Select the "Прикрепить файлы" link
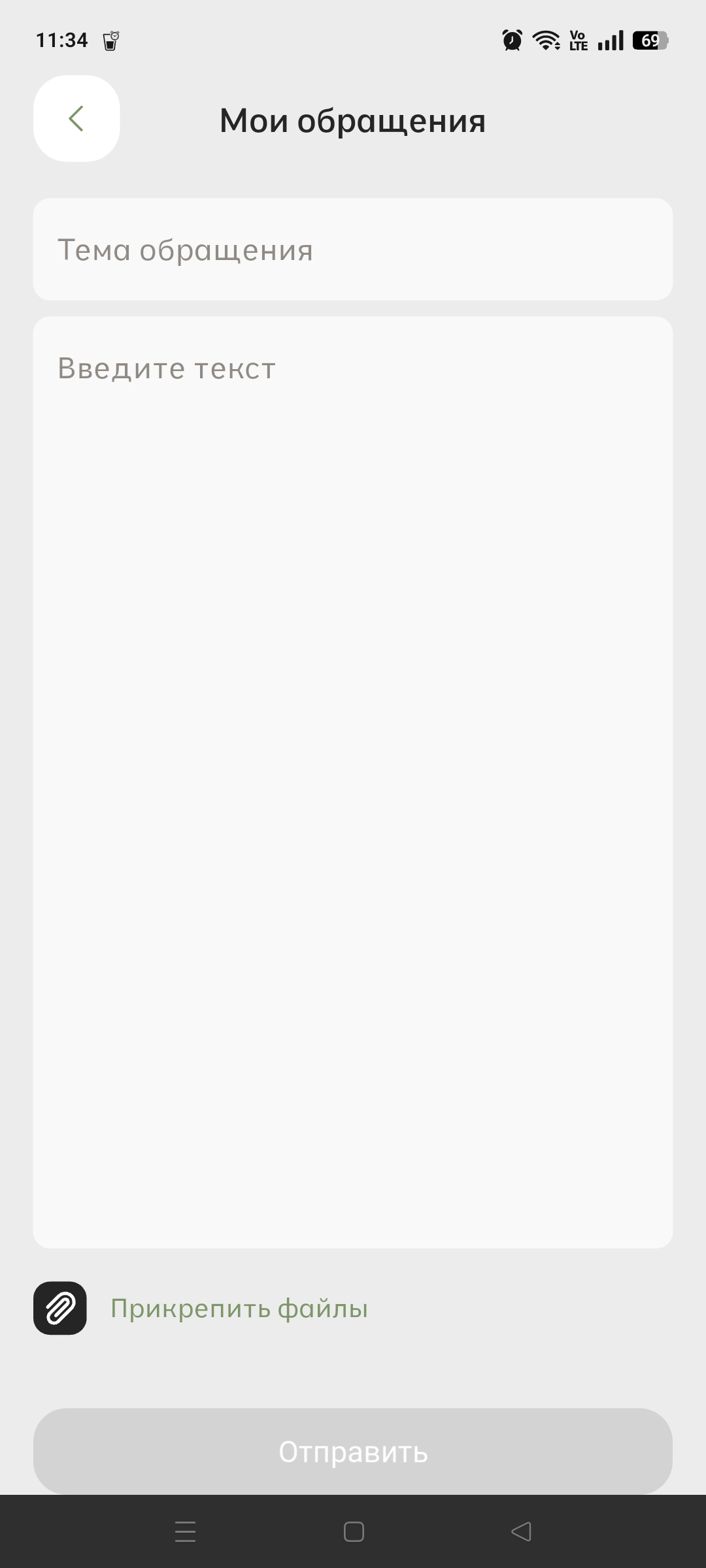This screenshot has width=706, height=1568. point(239,1309)
